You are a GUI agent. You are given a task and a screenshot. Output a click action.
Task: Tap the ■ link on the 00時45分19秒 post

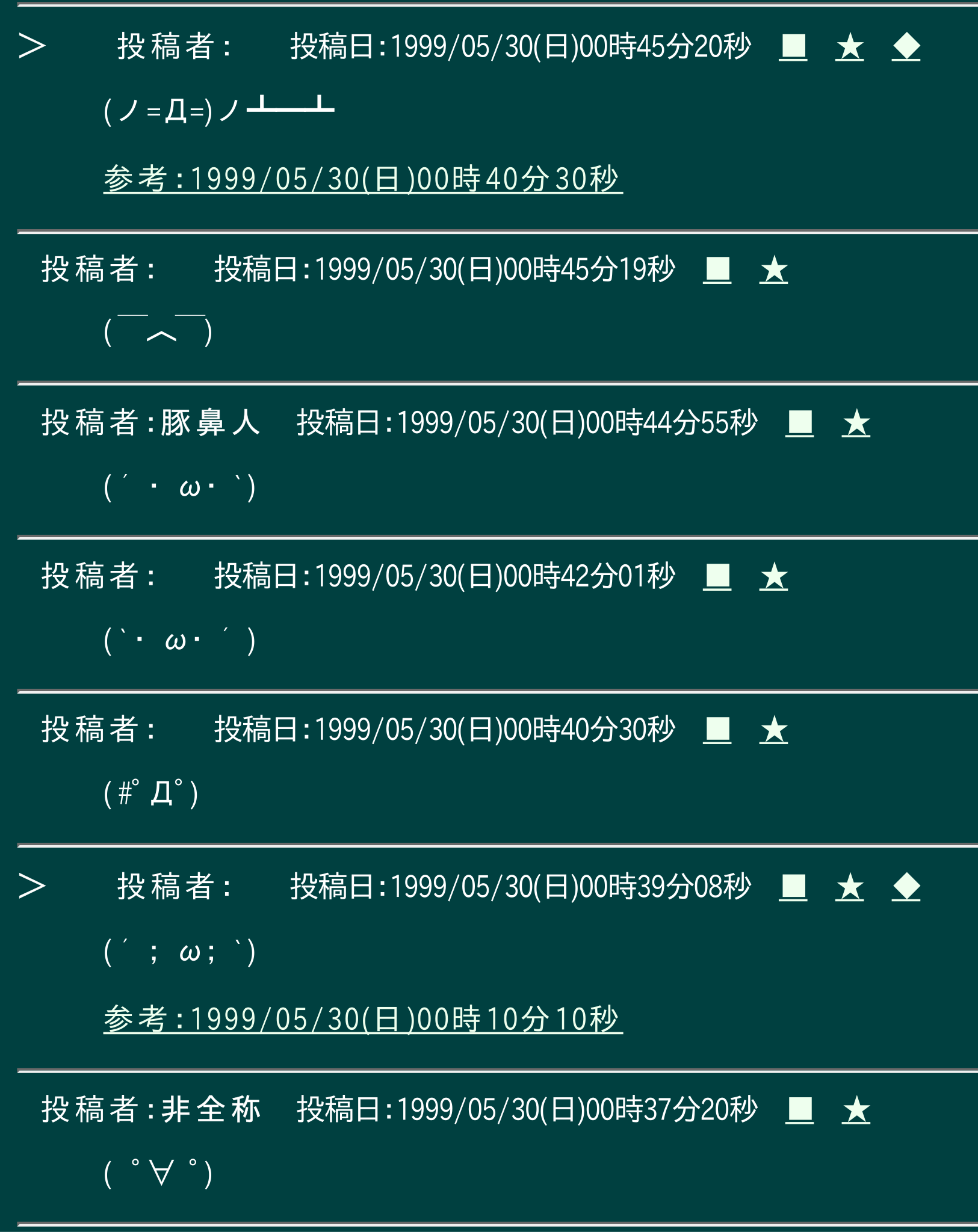pyautogui.click(x=717, y=269)
